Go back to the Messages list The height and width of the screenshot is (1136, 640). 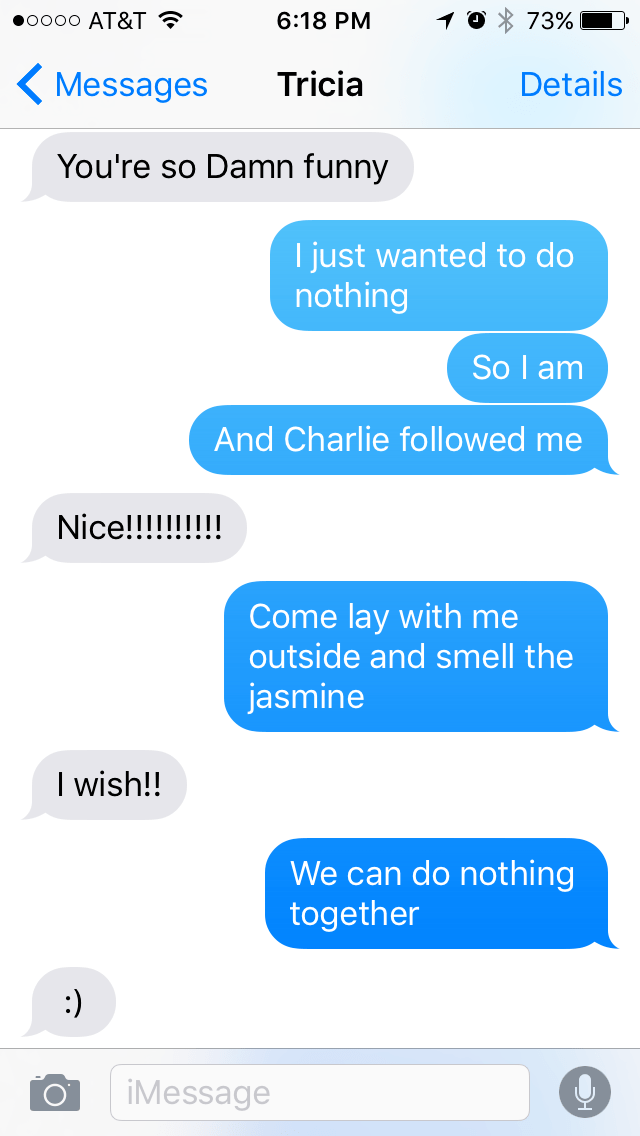click(112, 85)
